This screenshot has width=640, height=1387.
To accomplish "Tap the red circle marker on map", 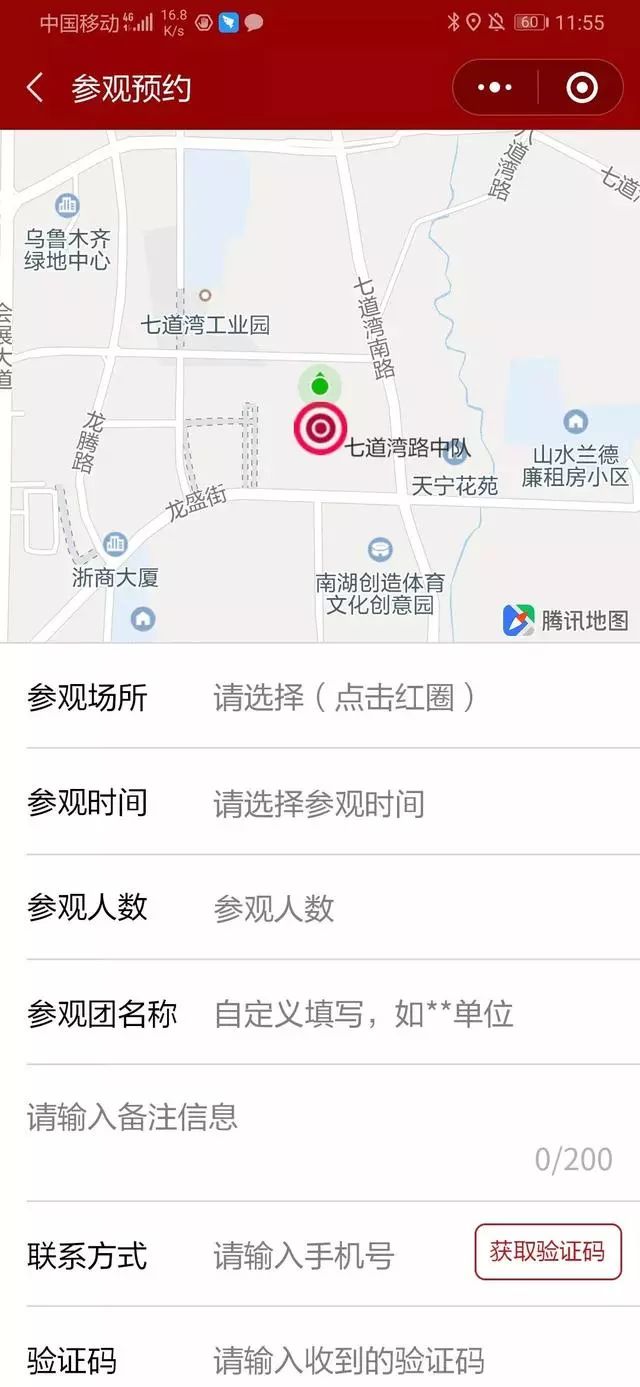I will [x=320, y=428].
